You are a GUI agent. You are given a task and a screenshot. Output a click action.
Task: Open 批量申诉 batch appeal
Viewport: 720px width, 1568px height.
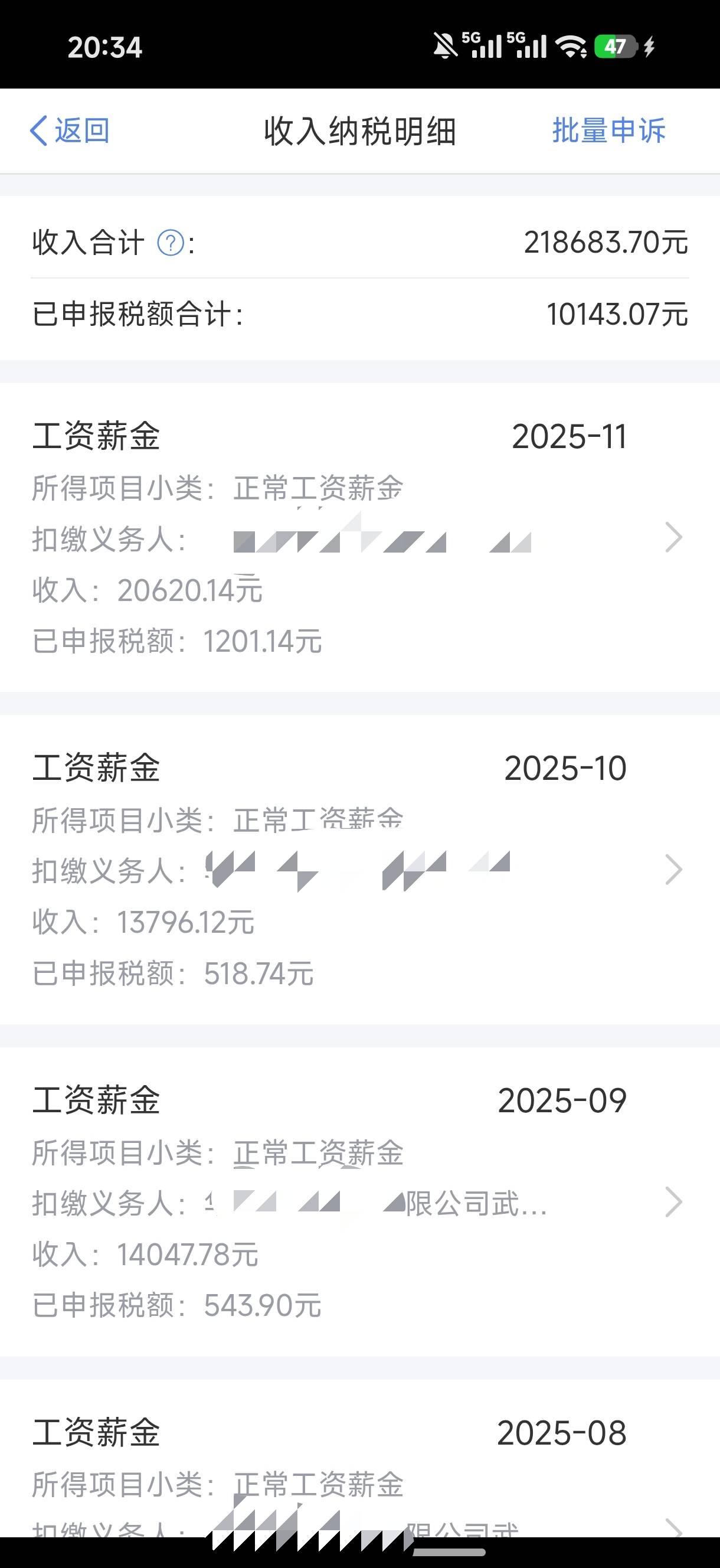click(608, 131)
